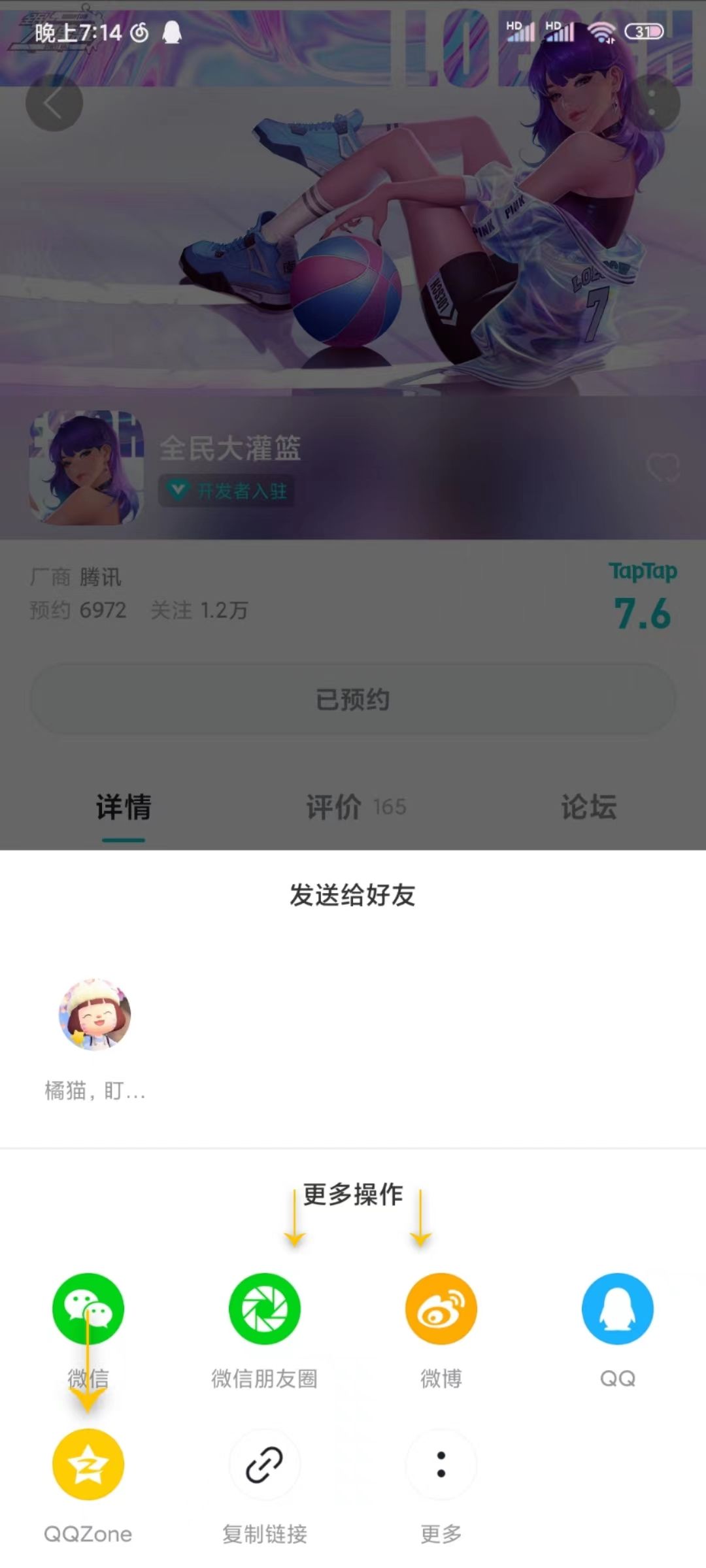Open the three-dot menu at top right

(x=651, y=101)
